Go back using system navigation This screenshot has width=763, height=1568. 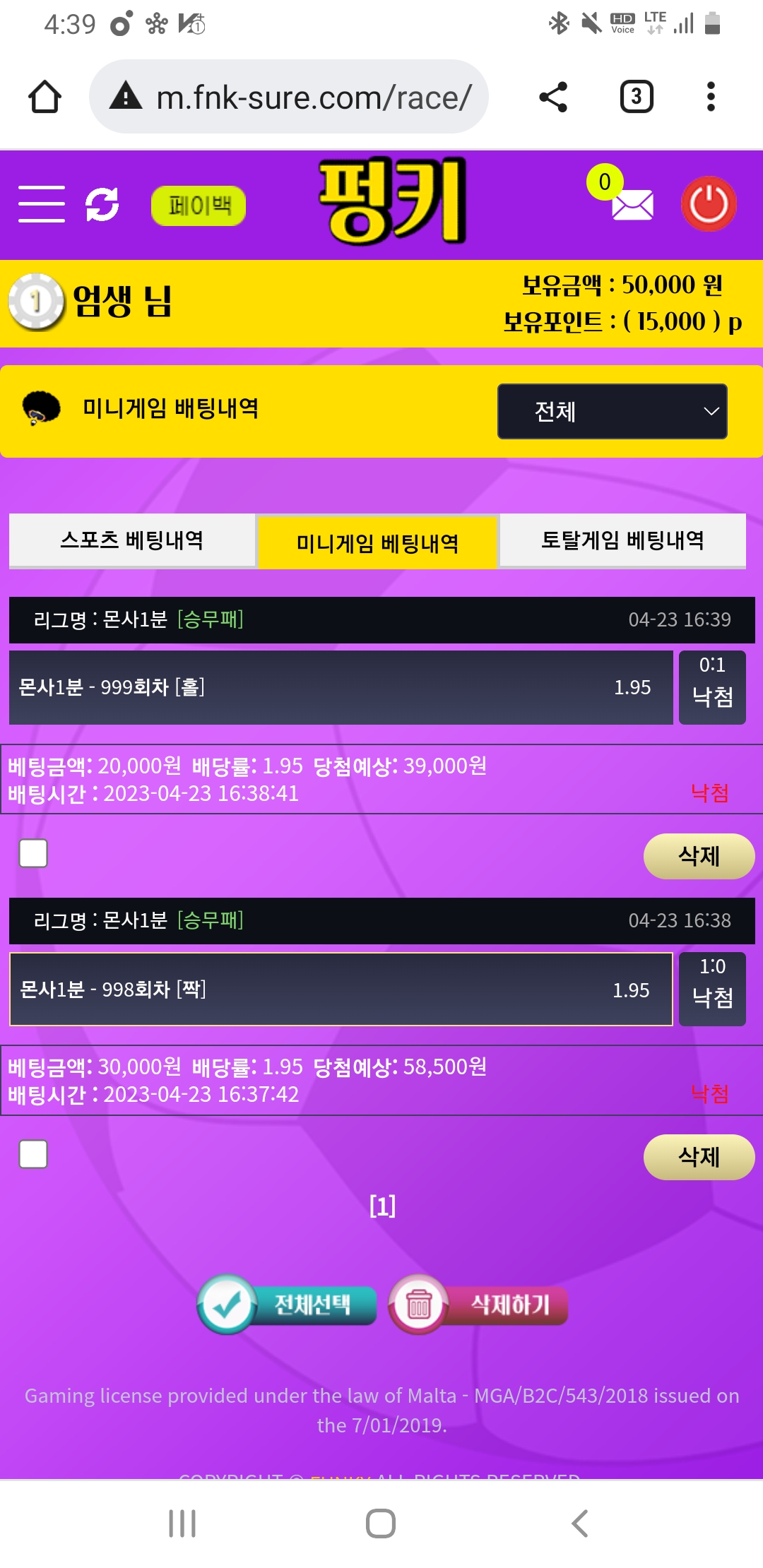tap(579, 1524)
